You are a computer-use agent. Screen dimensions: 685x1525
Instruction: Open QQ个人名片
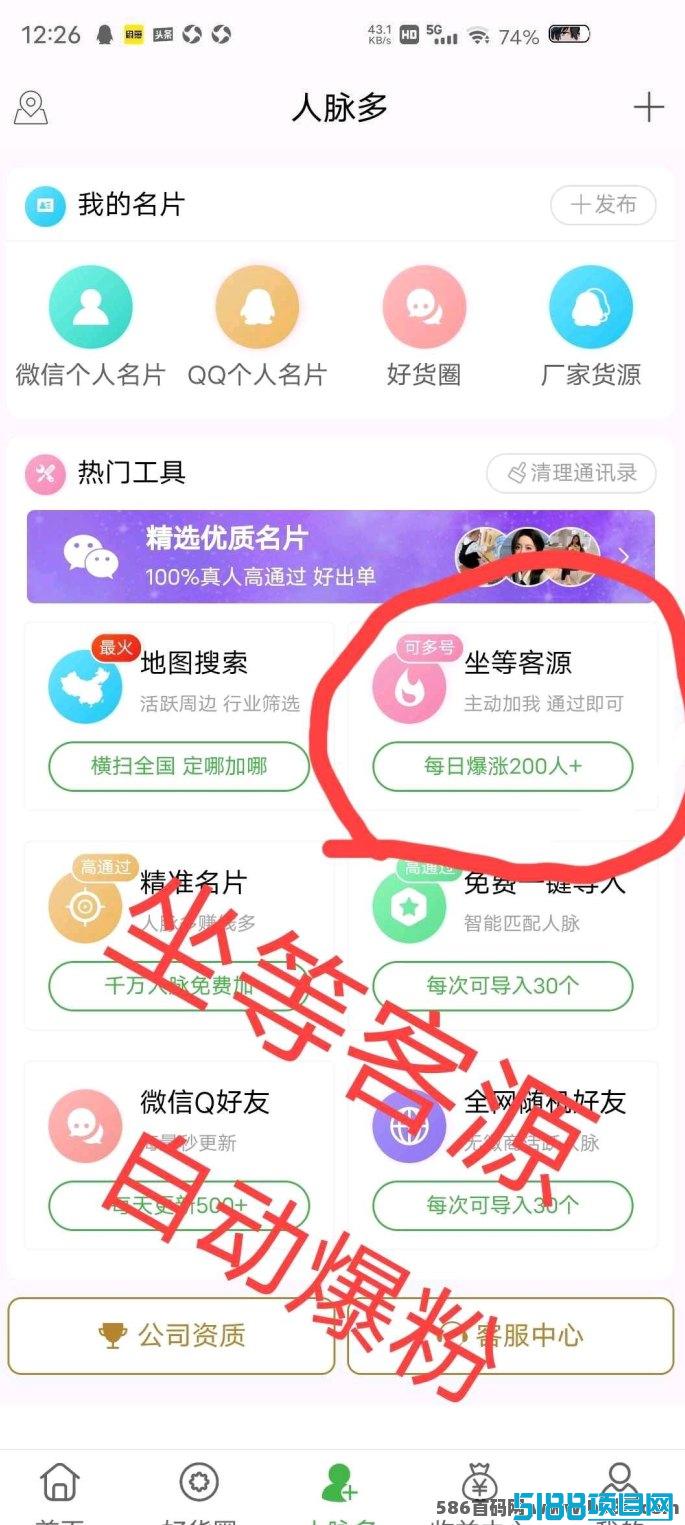(x=257, y=327)
